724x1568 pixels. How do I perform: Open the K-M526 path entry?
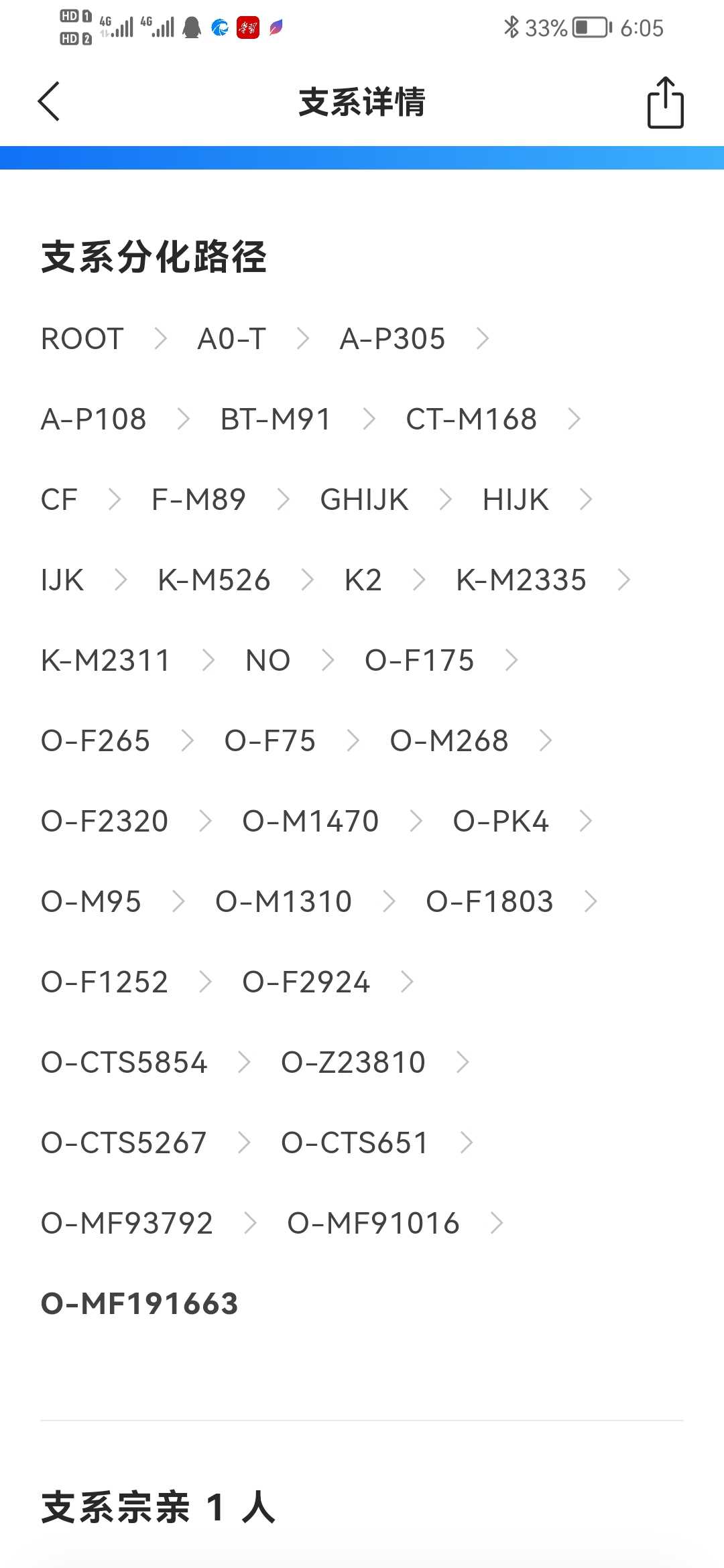pos(214,580)
